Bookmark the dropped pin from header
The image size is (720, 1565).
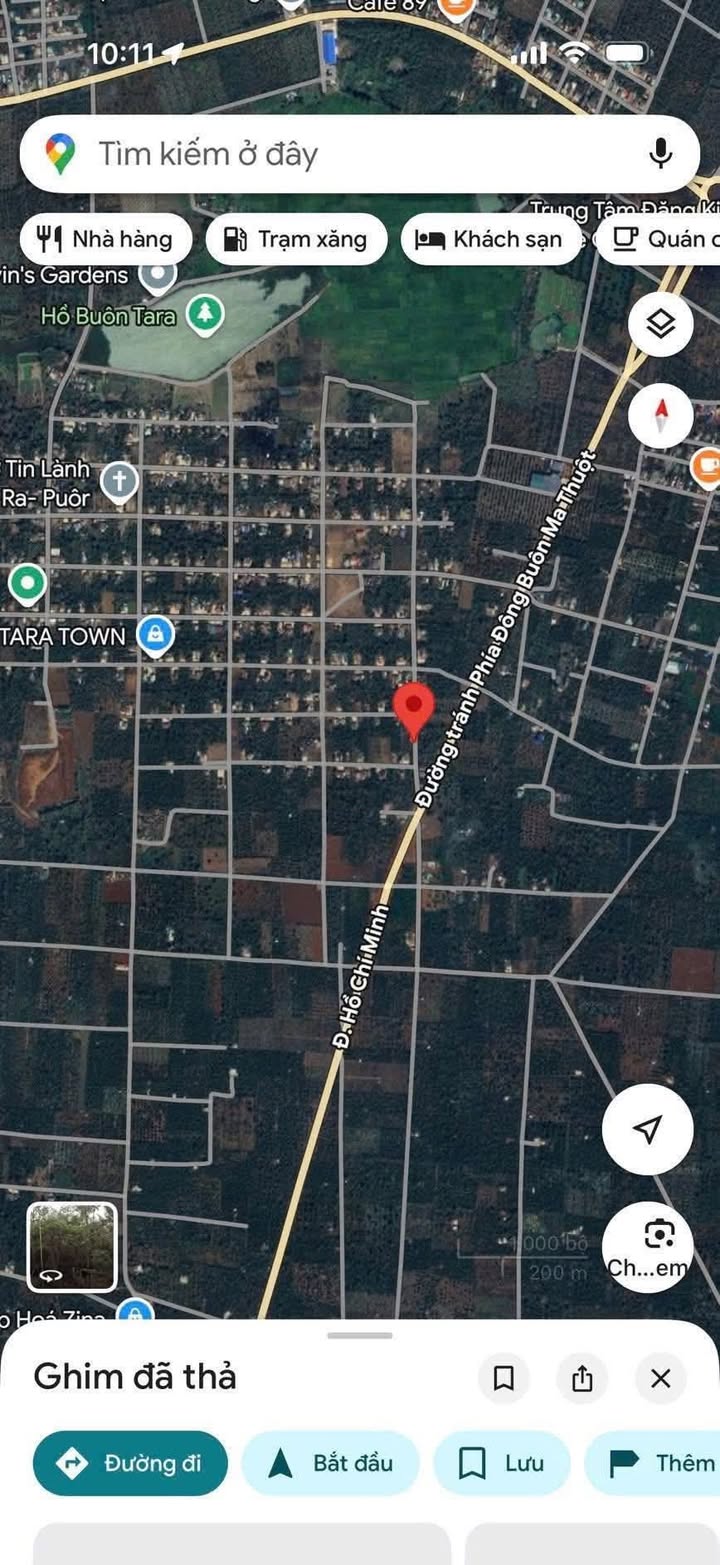504,1379
